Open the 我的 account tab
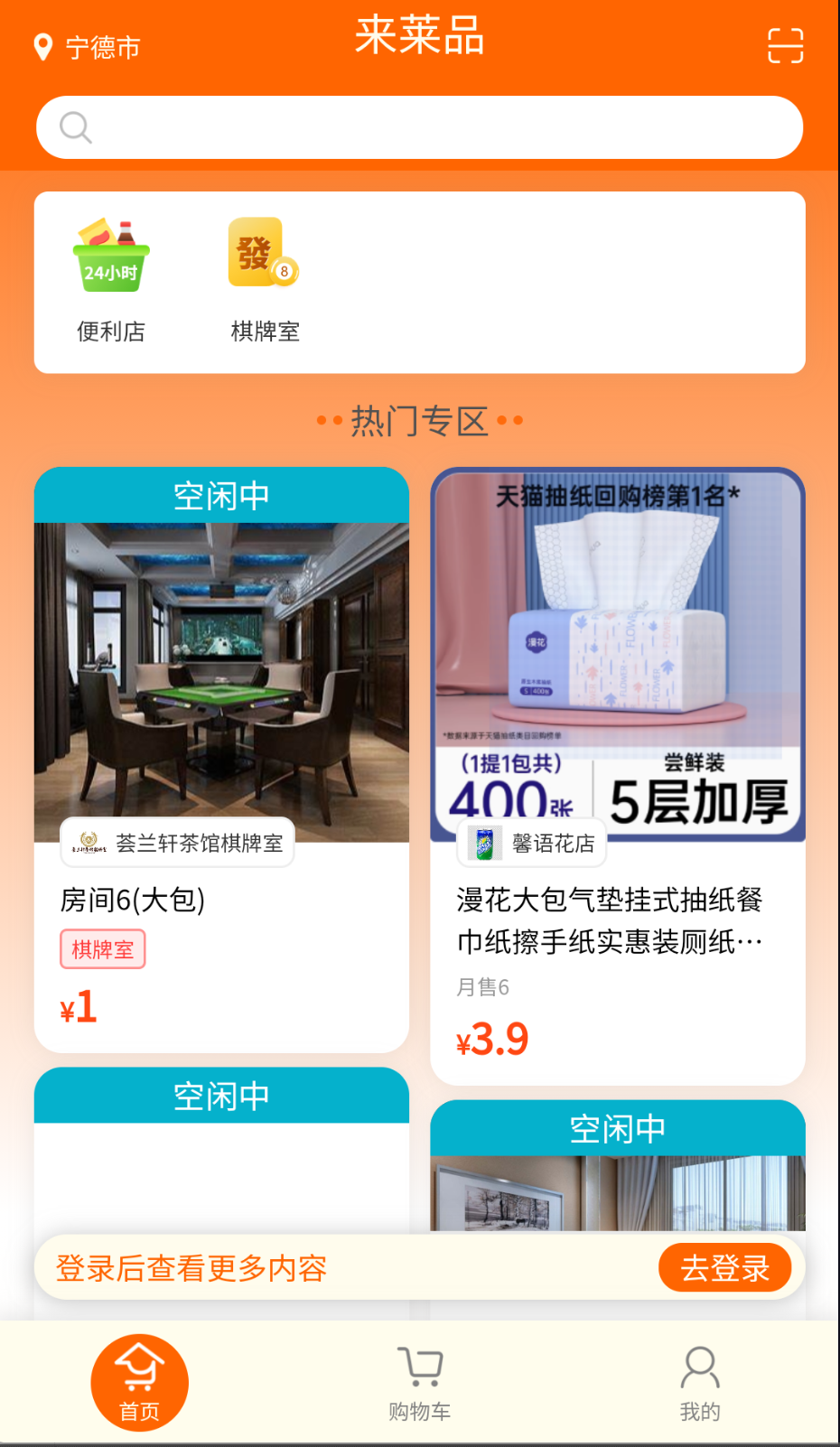Screen dimensions: 840x1447 point(698,1382)
